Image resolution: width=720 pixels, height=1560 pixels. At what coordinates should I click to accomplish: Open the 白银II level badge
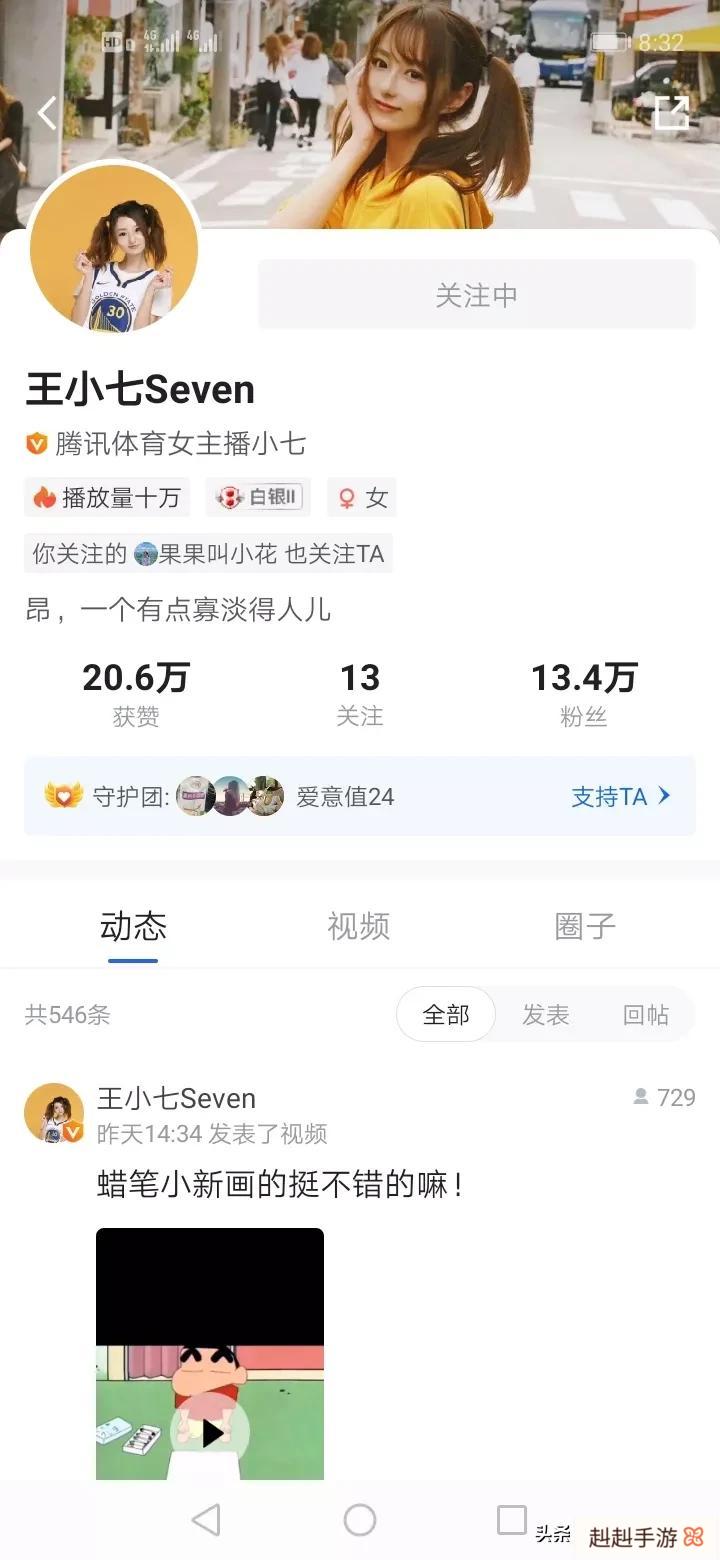point(259,497)
